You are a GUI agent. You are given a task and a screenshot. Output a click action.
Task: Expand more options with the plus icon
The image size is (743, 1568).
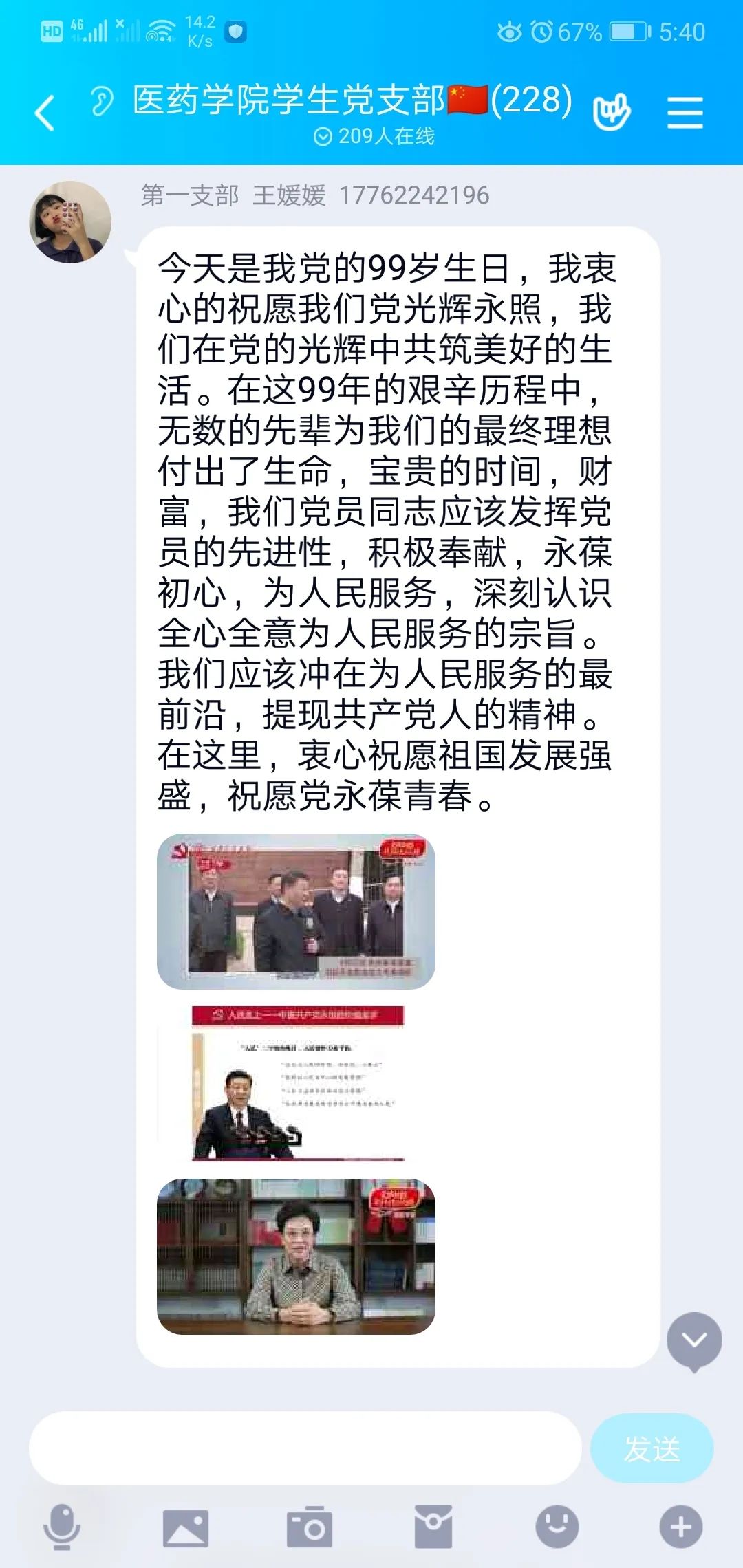[680, 1527]
